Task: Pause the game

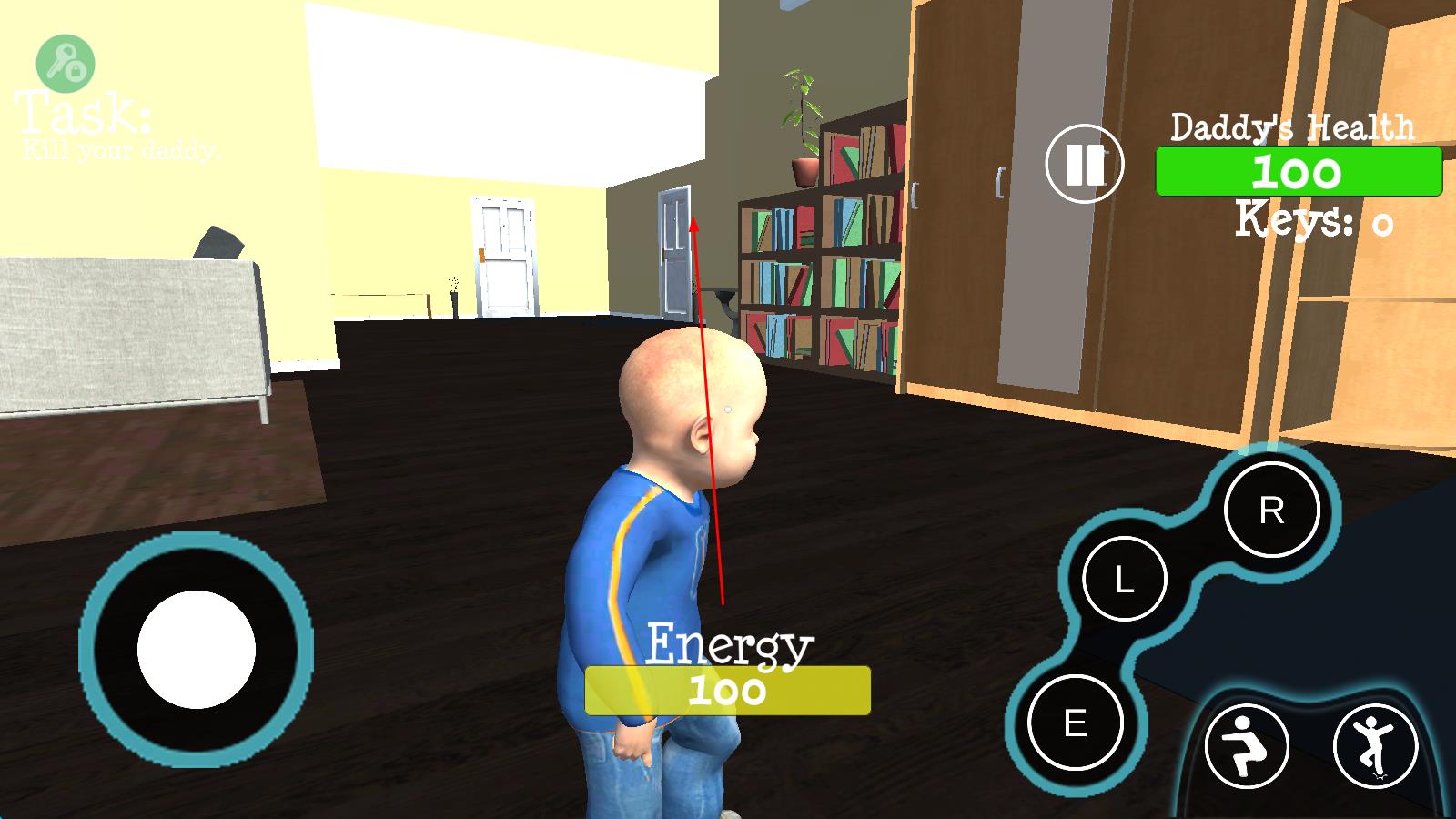Action: [1084, 165]
